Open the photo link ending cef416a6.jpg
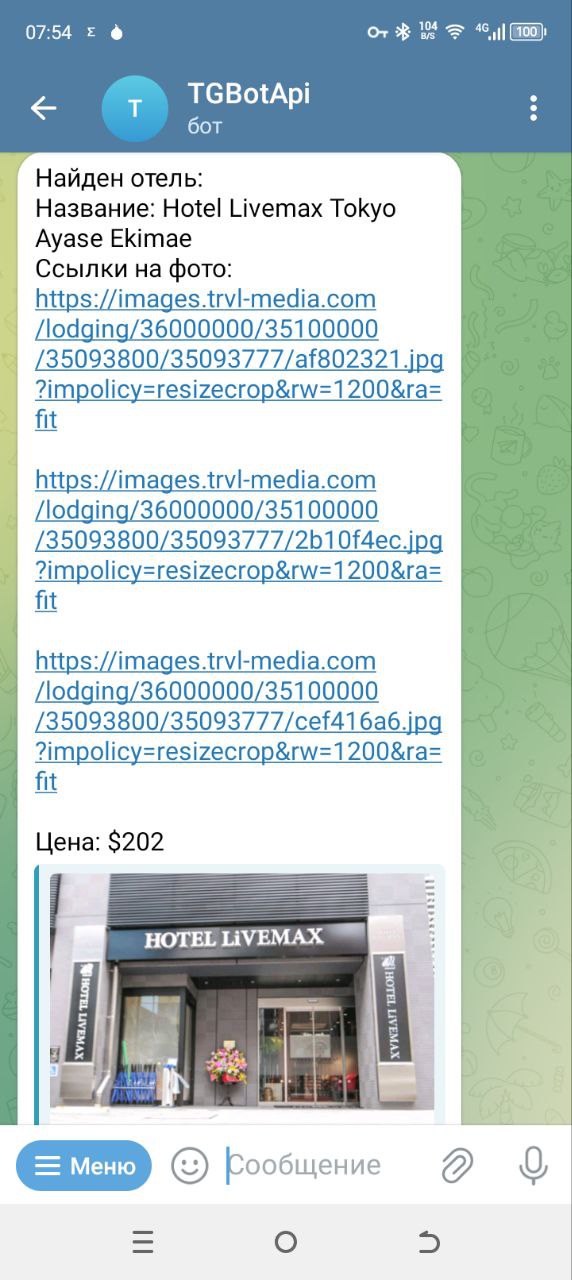Screen dimensions: 572x1280 coord(239,721)
